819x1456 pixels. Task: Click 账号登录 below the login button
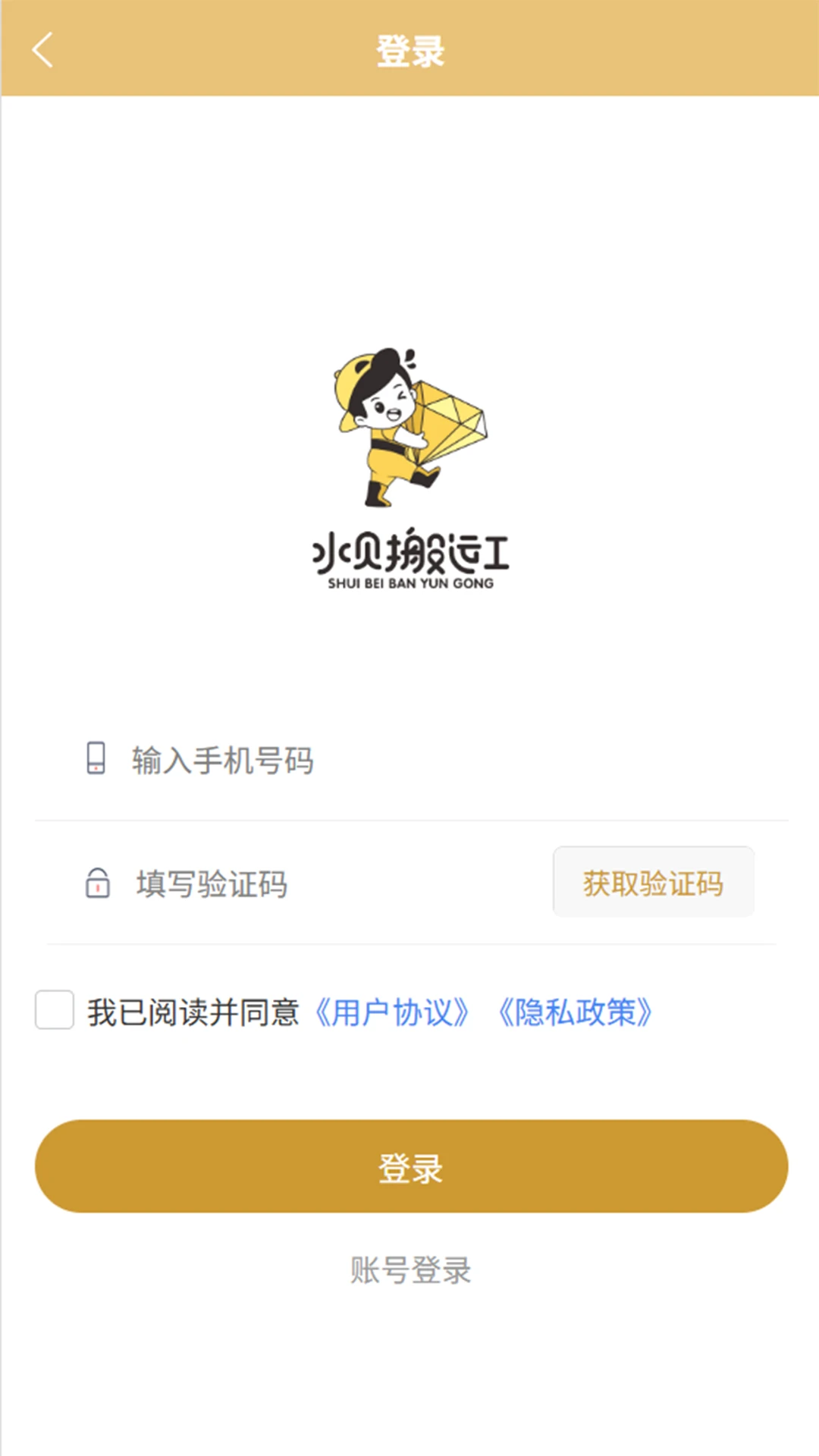(409, 1271)
